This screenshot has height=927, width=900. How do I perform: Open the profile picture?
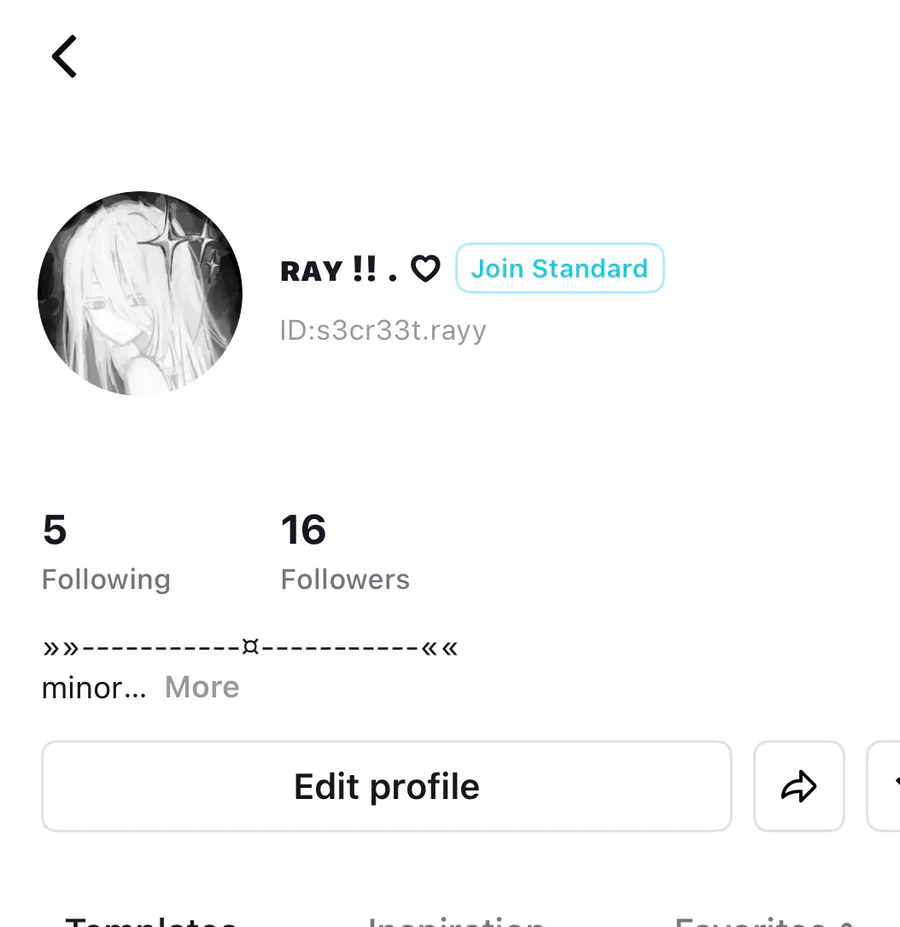coord(140,293)
